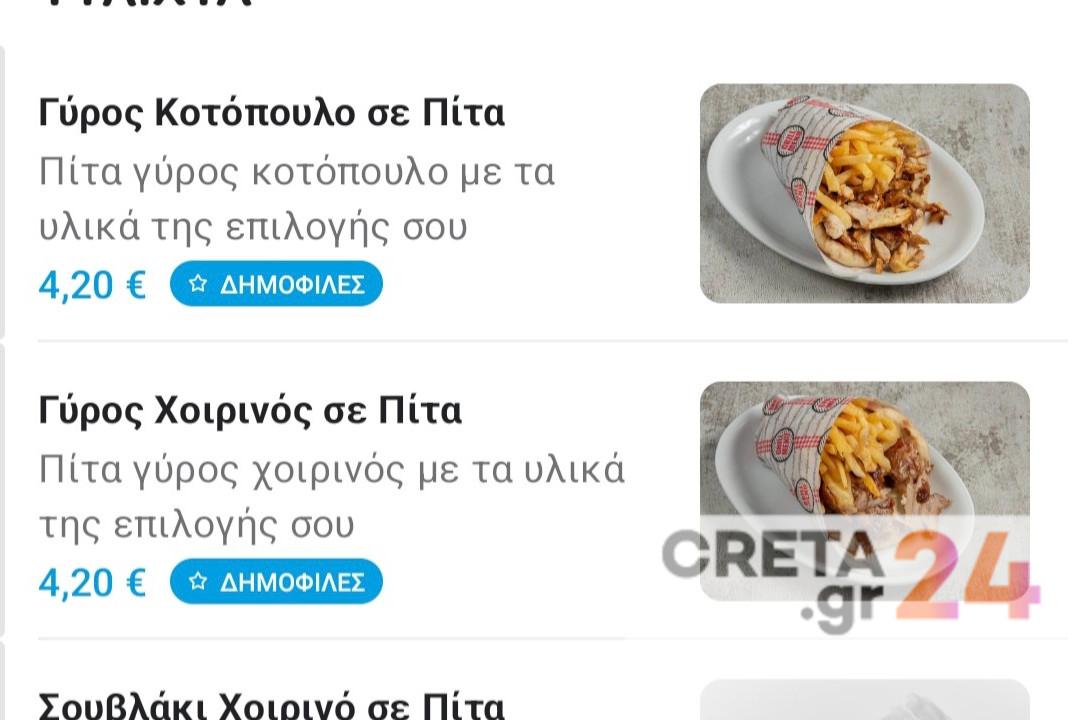Open Γύρος Κοτόπουλο σε Πίτα item

point(272,113)
